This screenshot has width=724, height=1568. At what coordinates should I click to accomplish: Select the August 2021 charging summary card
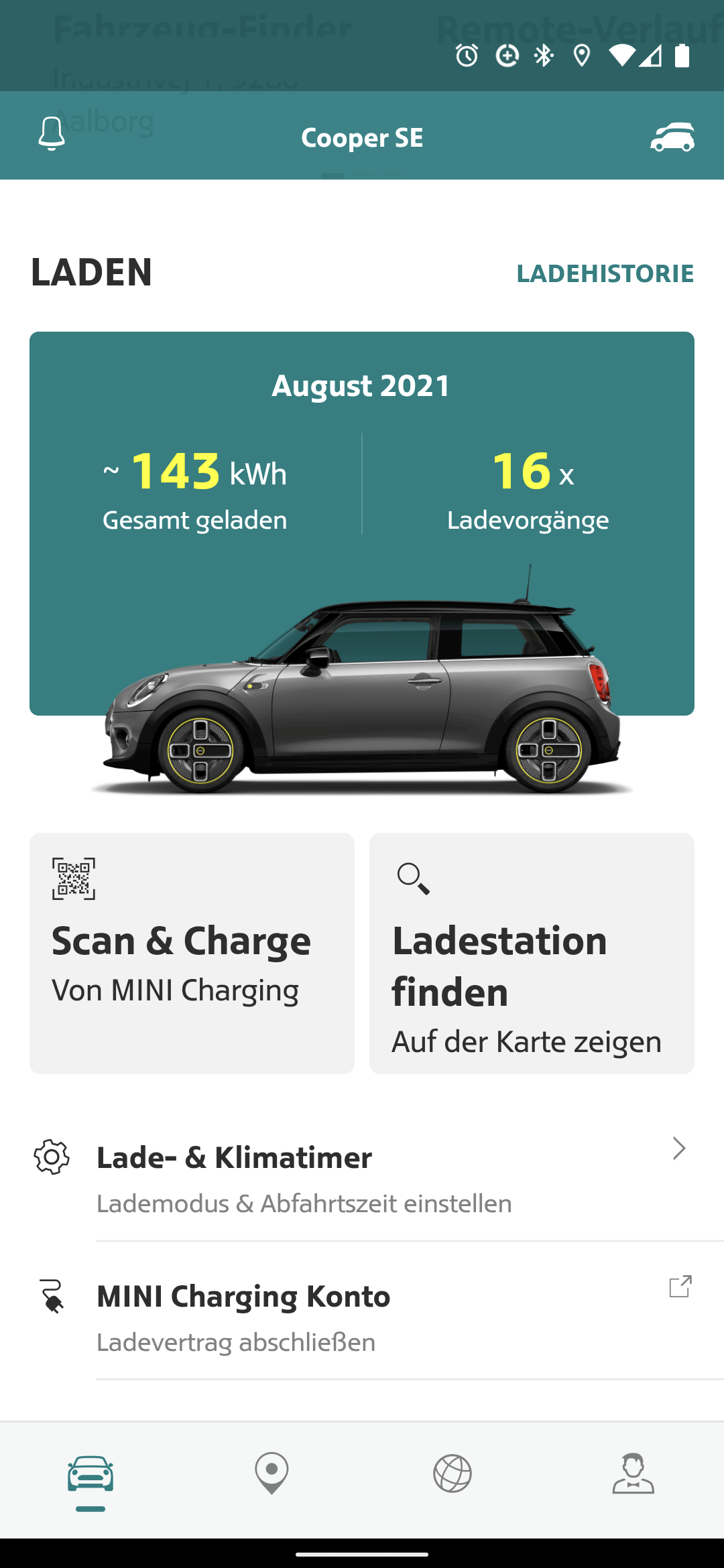coord(362,469)
